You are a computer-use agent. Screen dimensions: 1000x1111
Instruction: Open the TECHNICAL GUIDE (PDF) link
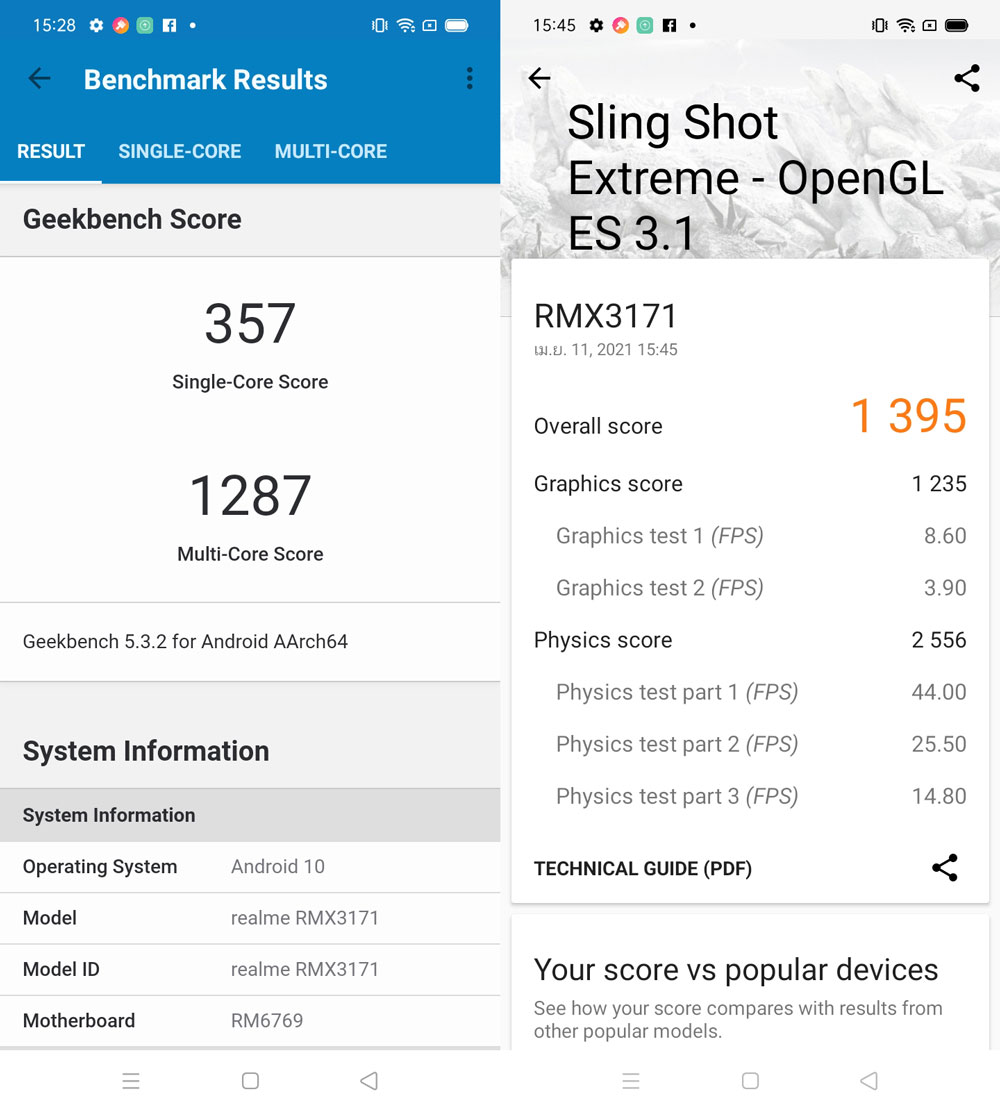coord(643,868)
